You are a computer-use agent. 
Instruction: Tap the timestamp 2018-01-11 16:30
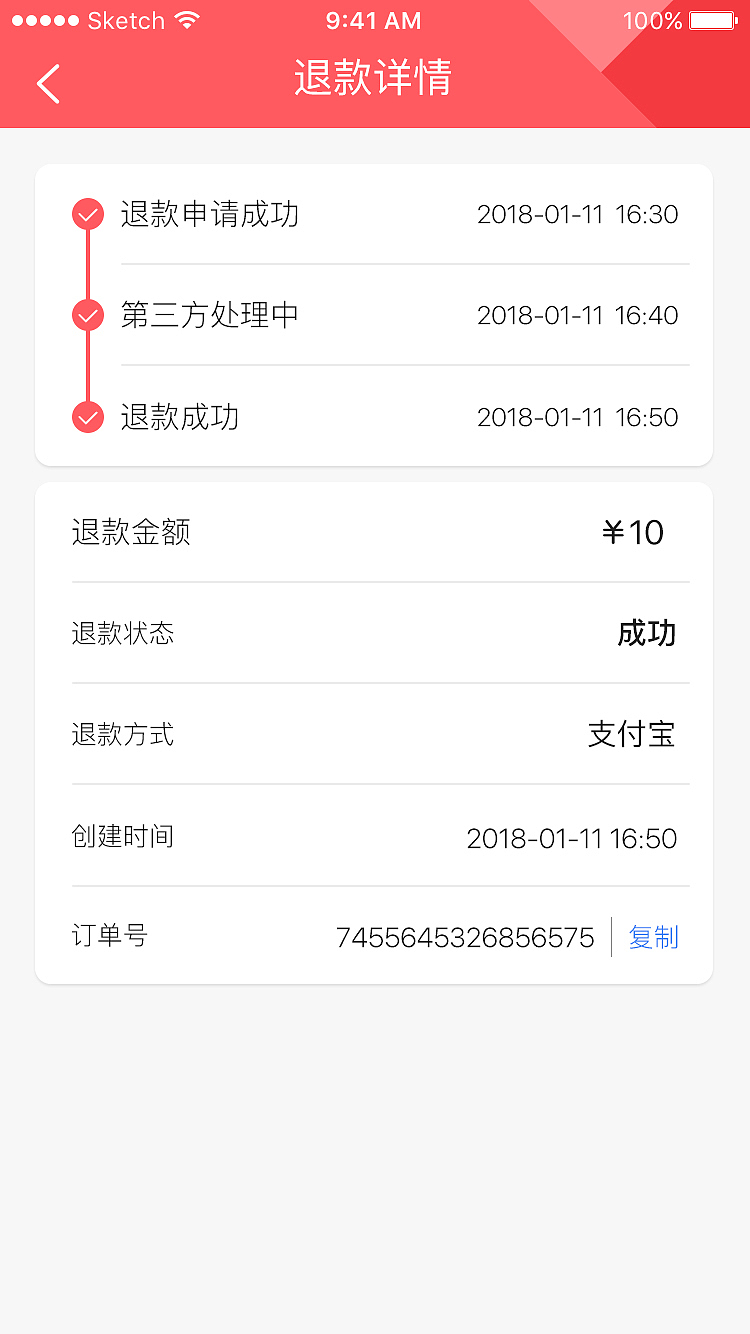click(578, 214)
